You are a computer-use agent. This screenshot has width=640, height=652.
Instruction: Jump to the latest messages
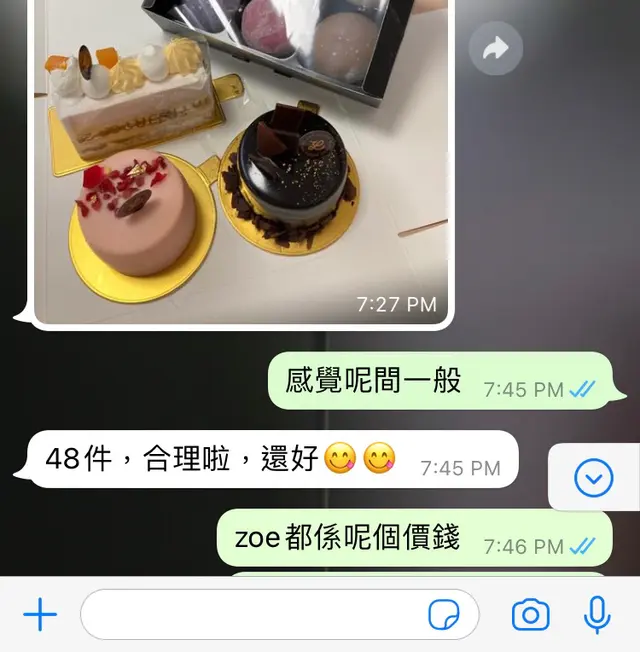[x=593, y=478]
